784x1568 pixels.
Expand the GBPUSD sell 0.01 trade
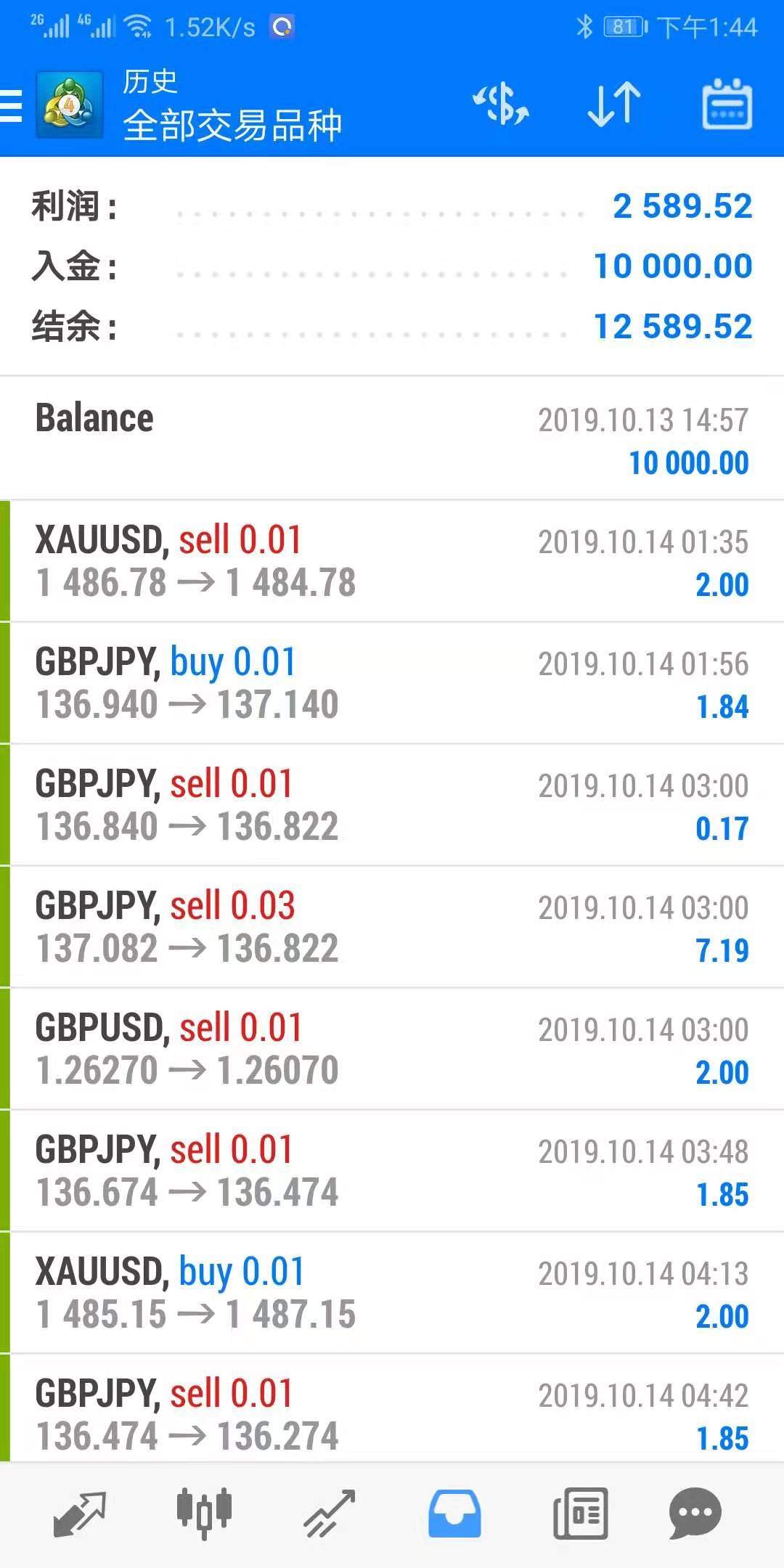tap(392, 1049)
